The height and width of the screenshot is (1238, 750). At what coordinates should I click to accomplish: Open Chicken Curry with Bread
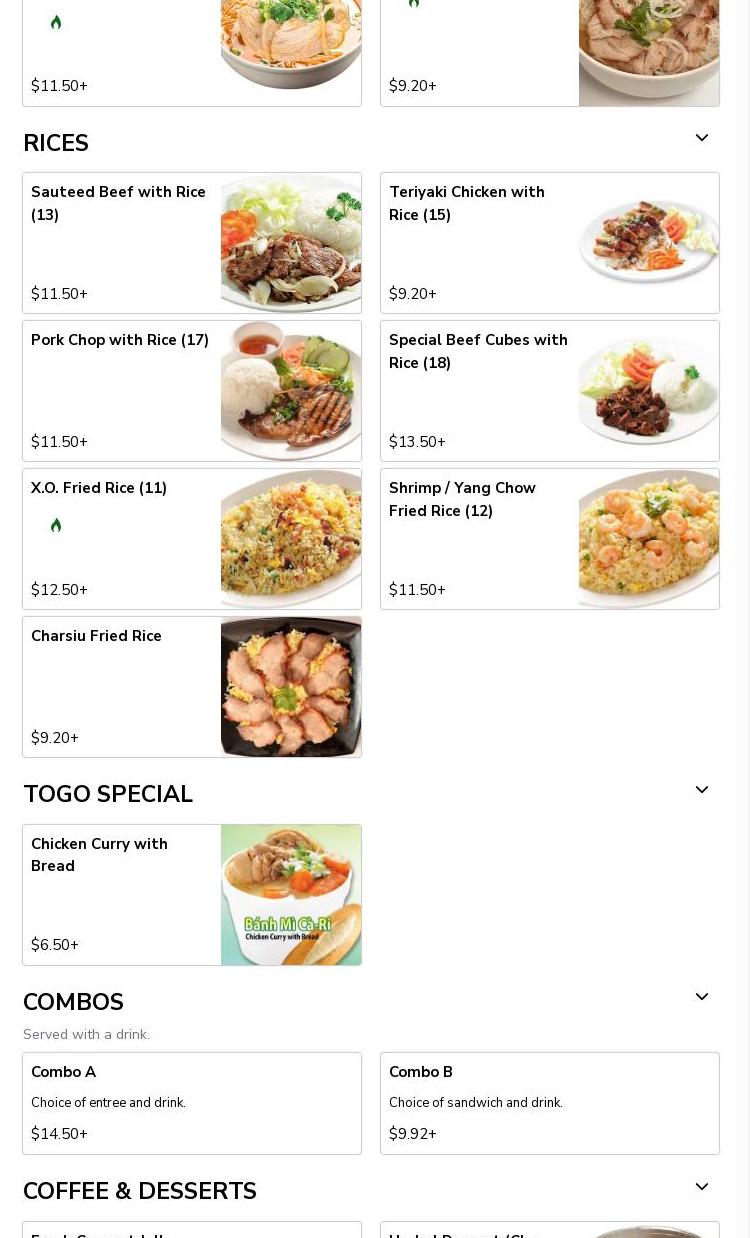(192, 895)
